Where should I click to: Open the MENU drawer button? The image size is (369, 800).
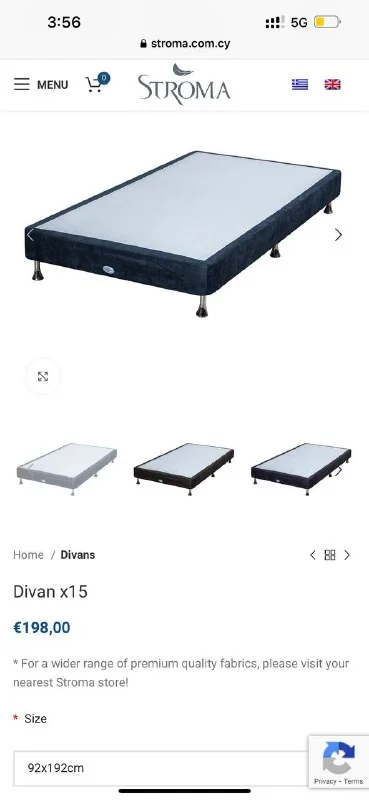41,84
